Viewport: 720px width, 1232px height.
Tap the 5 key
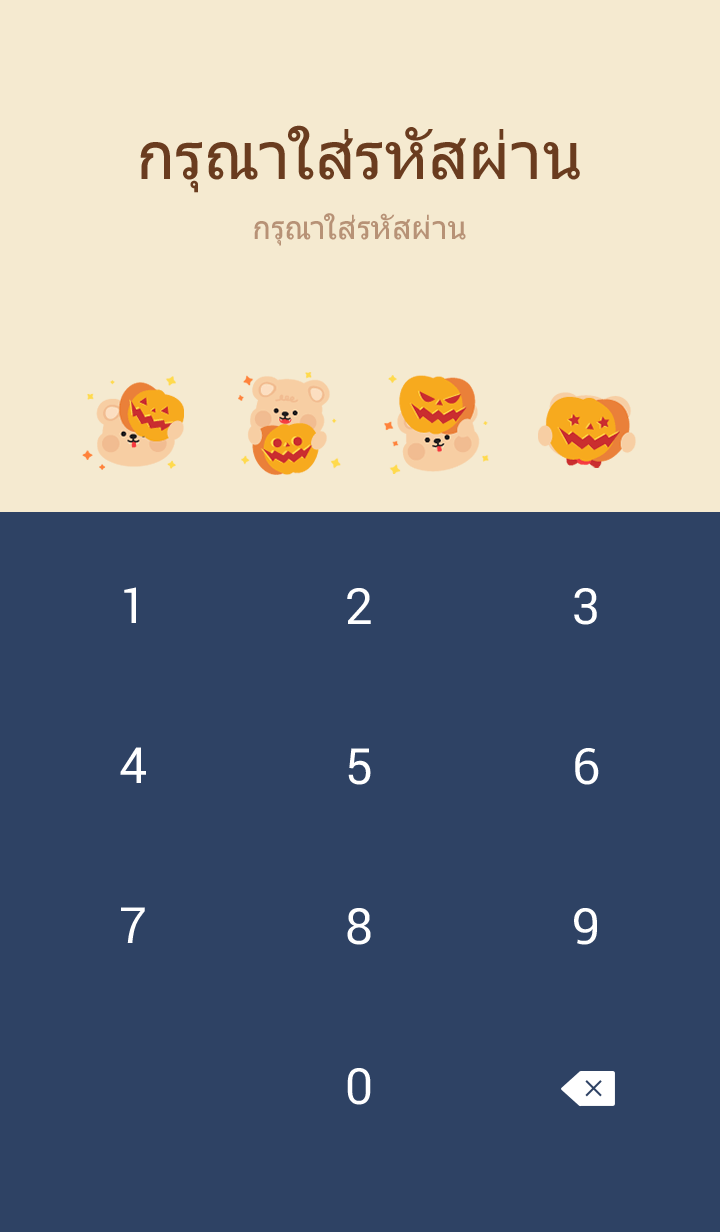359,767
